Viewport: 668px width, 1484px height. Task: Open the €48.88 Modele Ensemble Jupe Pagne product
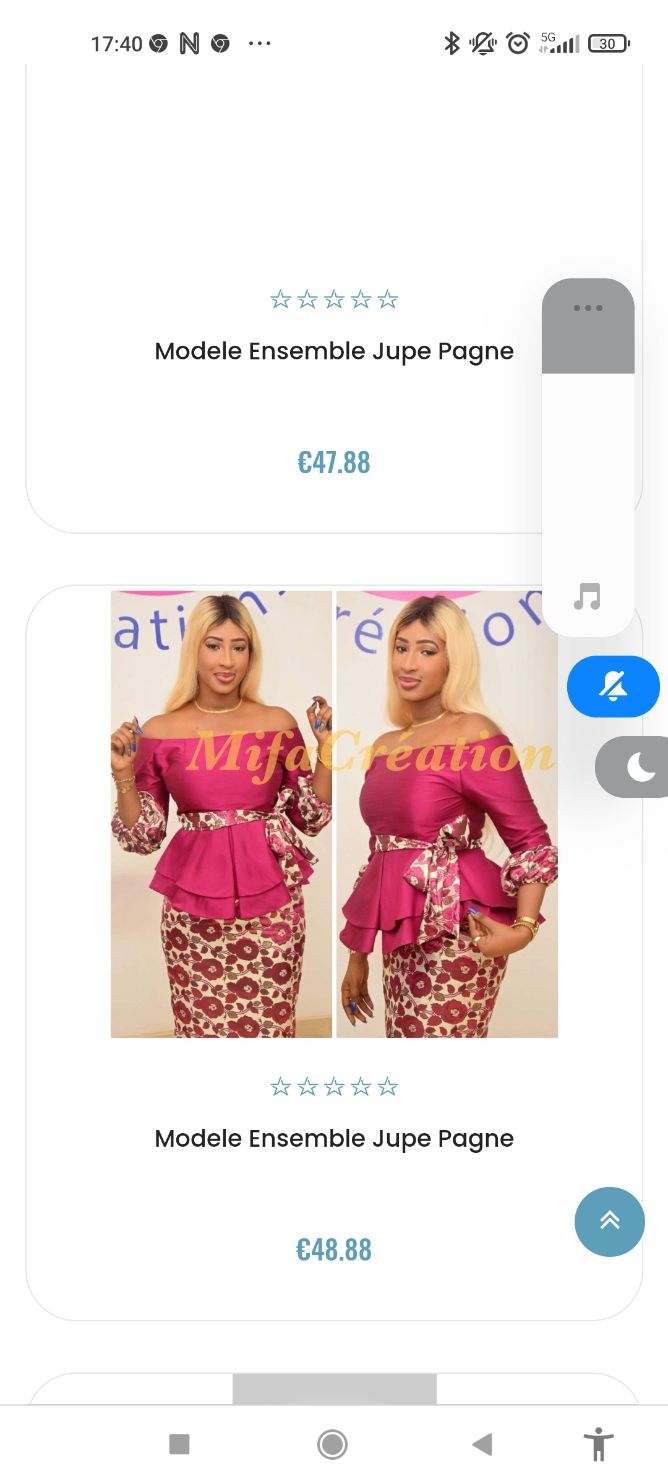click(334, 1138)
